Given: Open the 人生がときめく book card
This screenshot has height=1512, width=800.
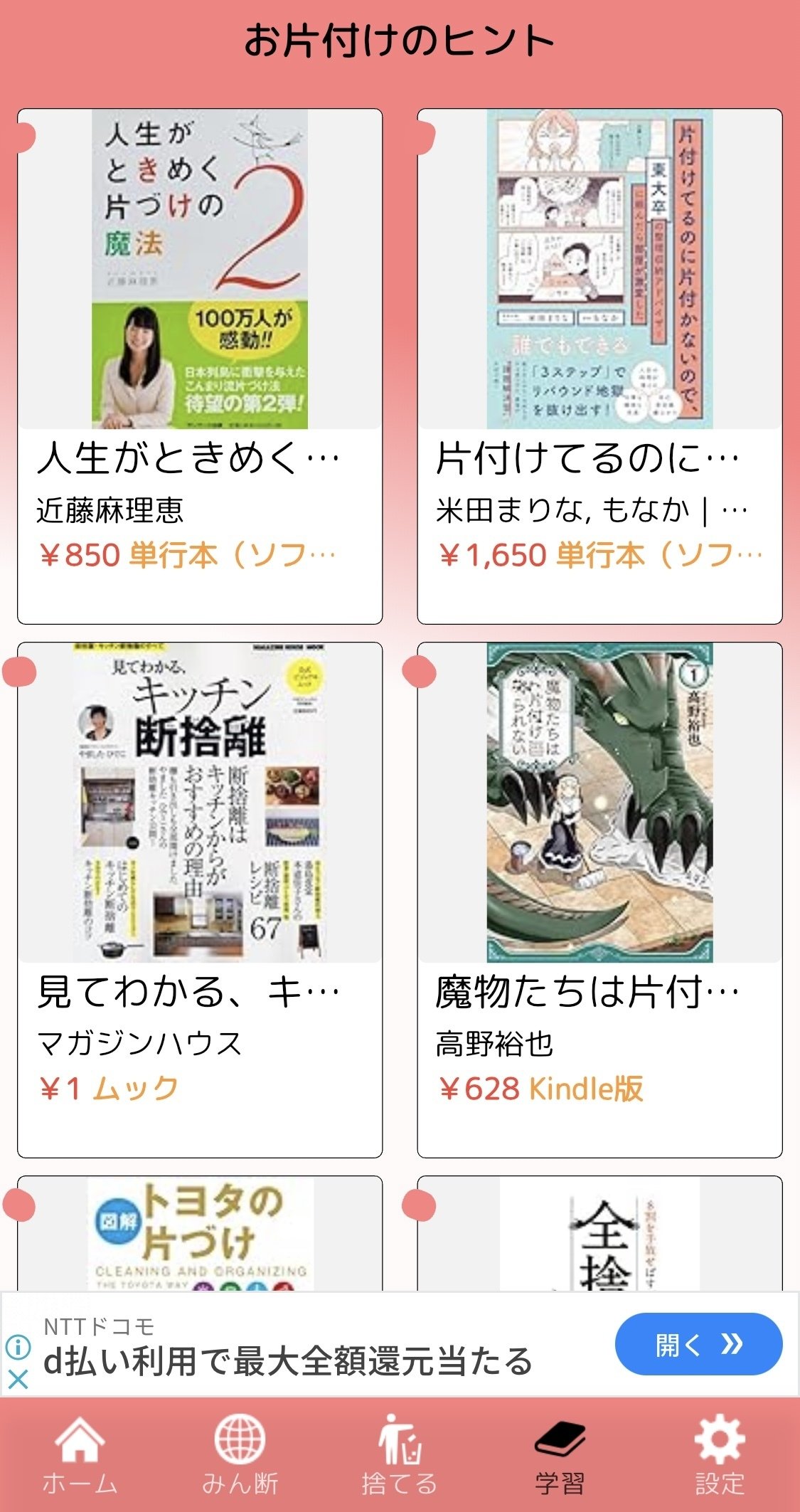Looking at the screenshot, I should [x=200, y=366].
